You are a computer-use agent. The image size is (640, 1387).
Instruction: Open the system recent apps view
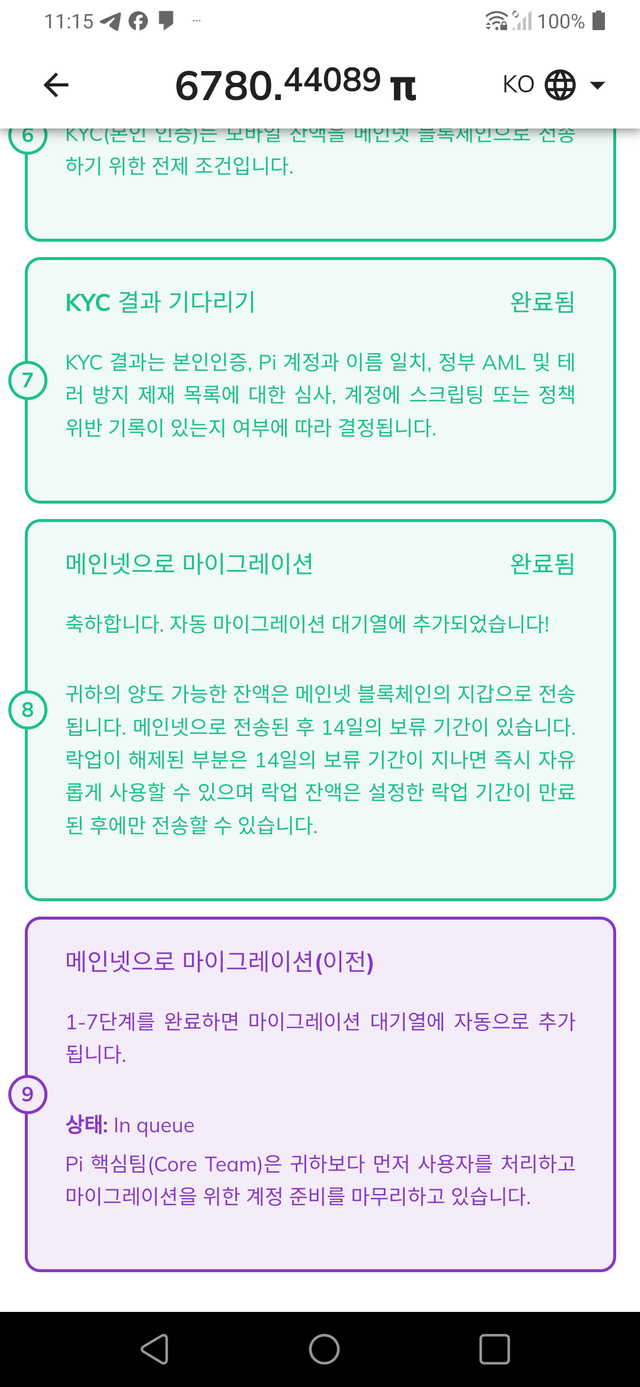494,1349
